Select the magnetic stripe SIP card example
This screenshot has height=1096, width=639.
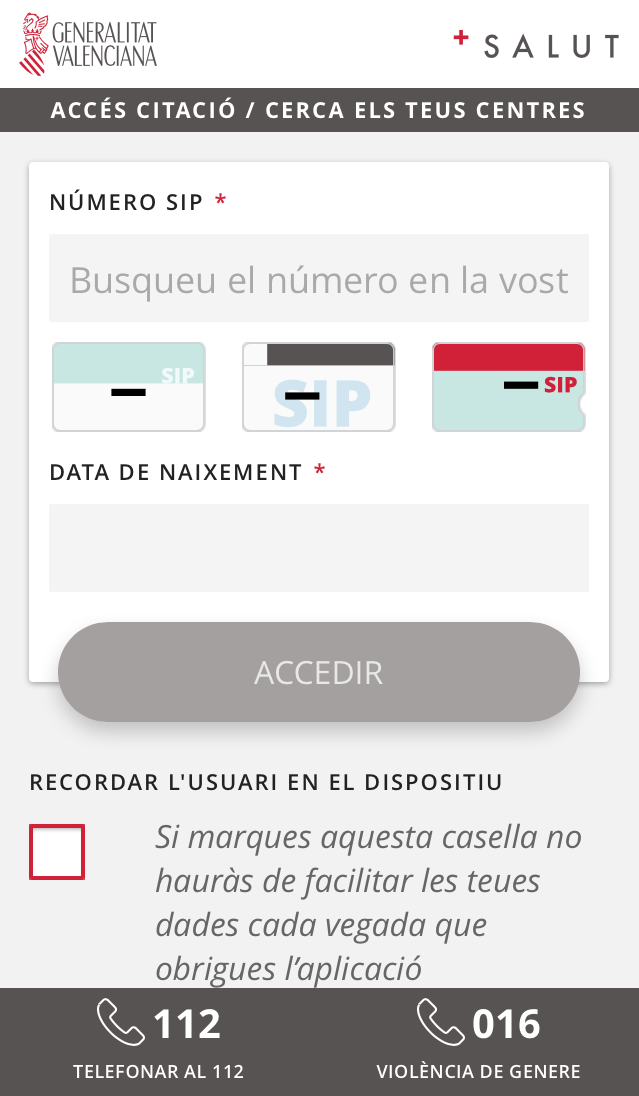(x=318, y=387)
